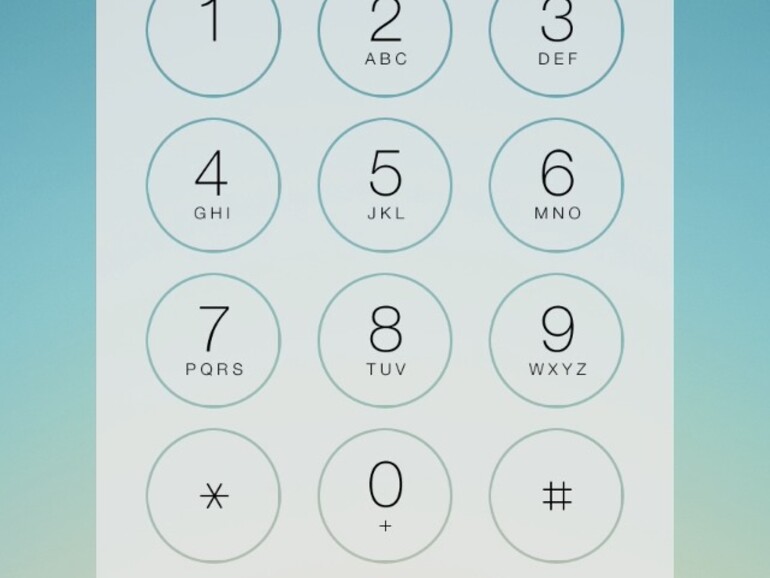The image size is (770, 578).
Task: Dial the 0 plus key
Action: tap(385, 495)
